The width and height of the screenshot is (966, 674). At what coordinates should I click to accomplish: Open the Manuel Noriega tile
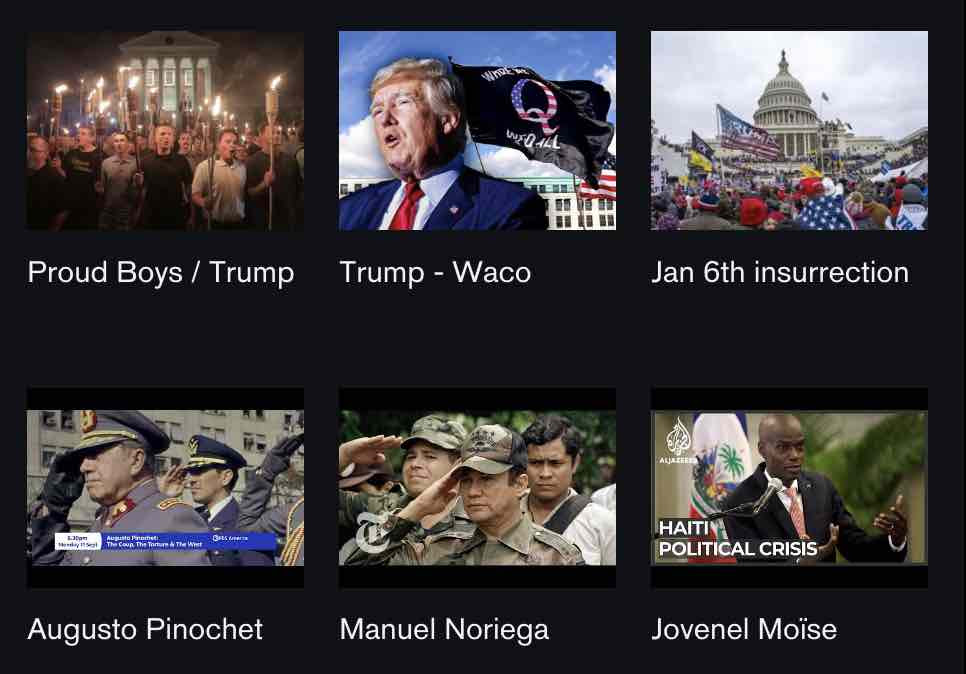pos(477,487)
